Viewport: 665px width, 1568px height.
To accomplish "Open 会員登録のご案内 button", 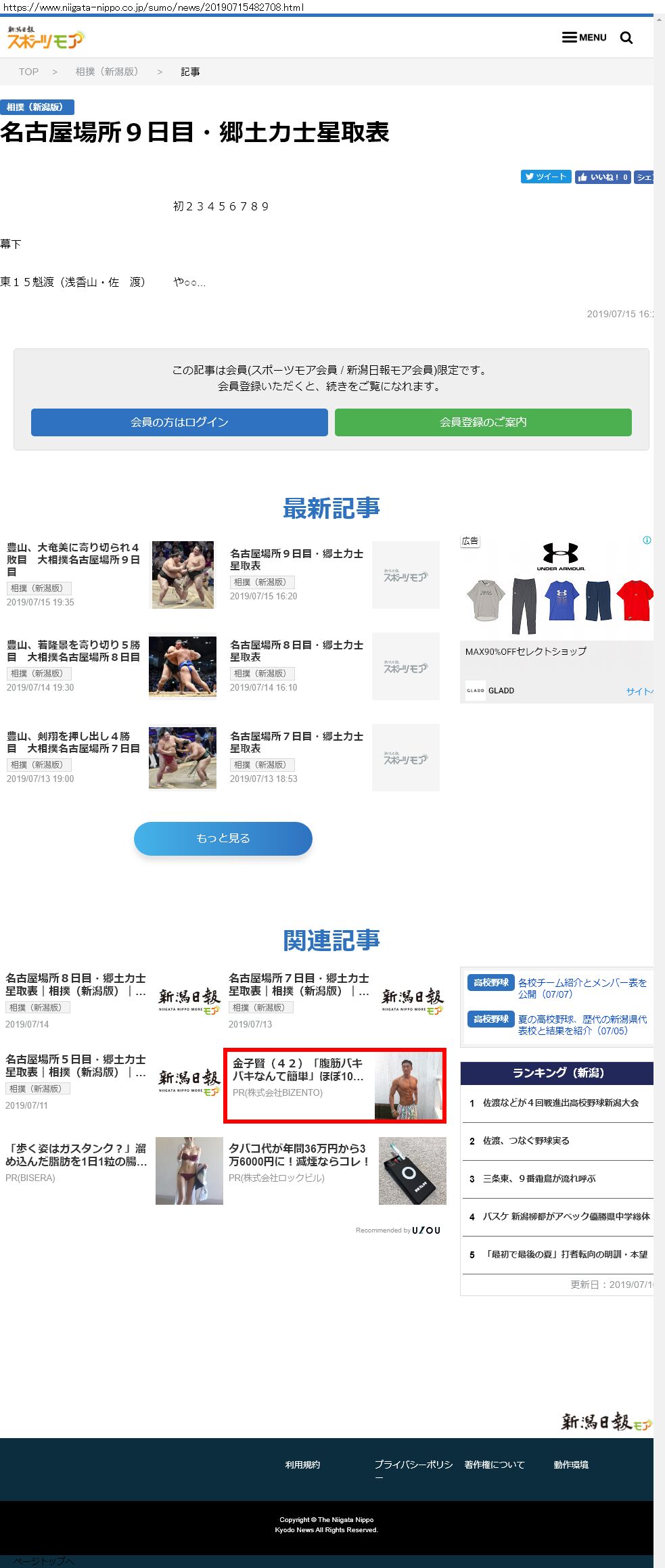I will 483,422.
